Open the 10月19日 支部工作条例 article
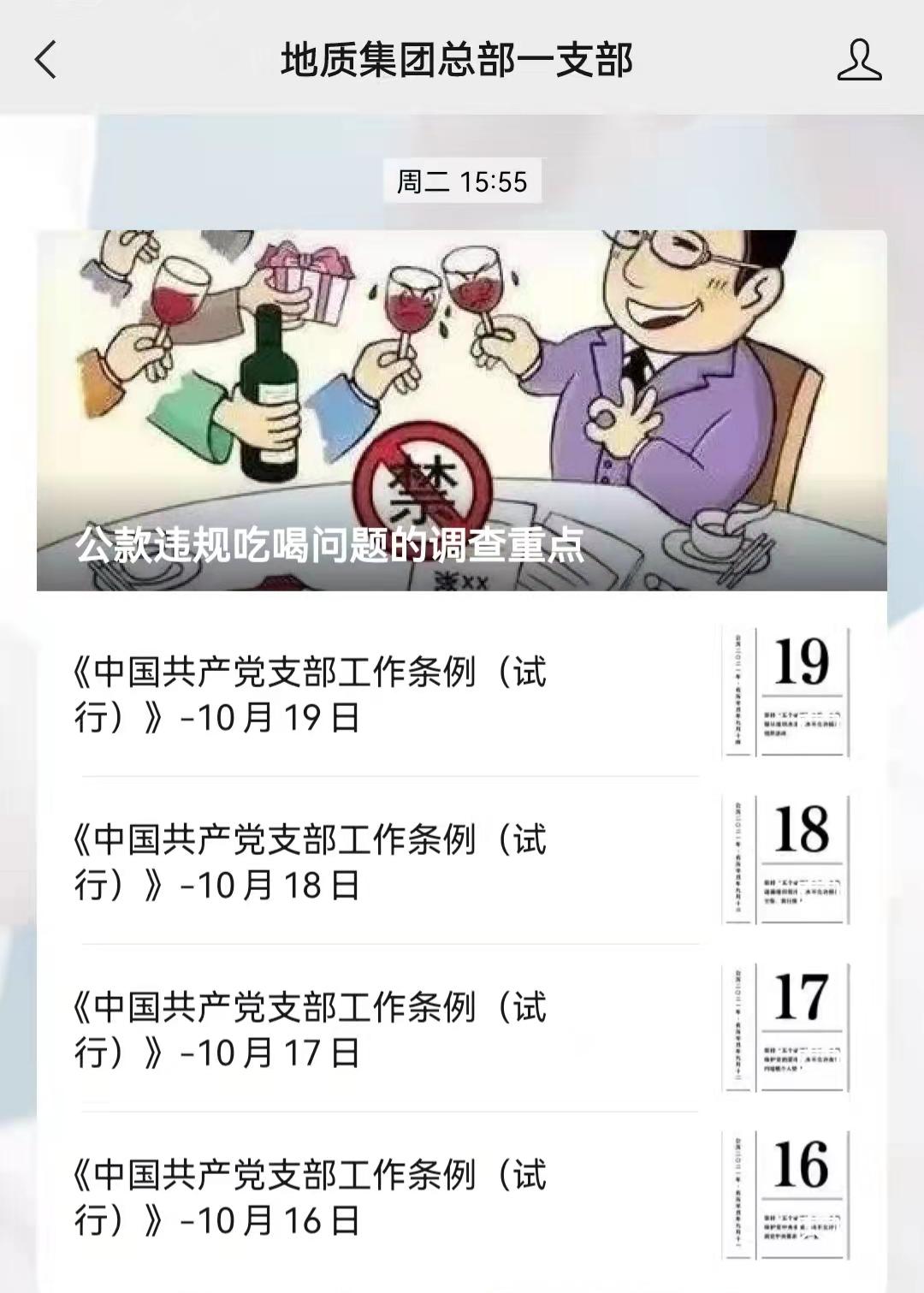Screen dimensions: 924x1293 (x=310, y=695)
